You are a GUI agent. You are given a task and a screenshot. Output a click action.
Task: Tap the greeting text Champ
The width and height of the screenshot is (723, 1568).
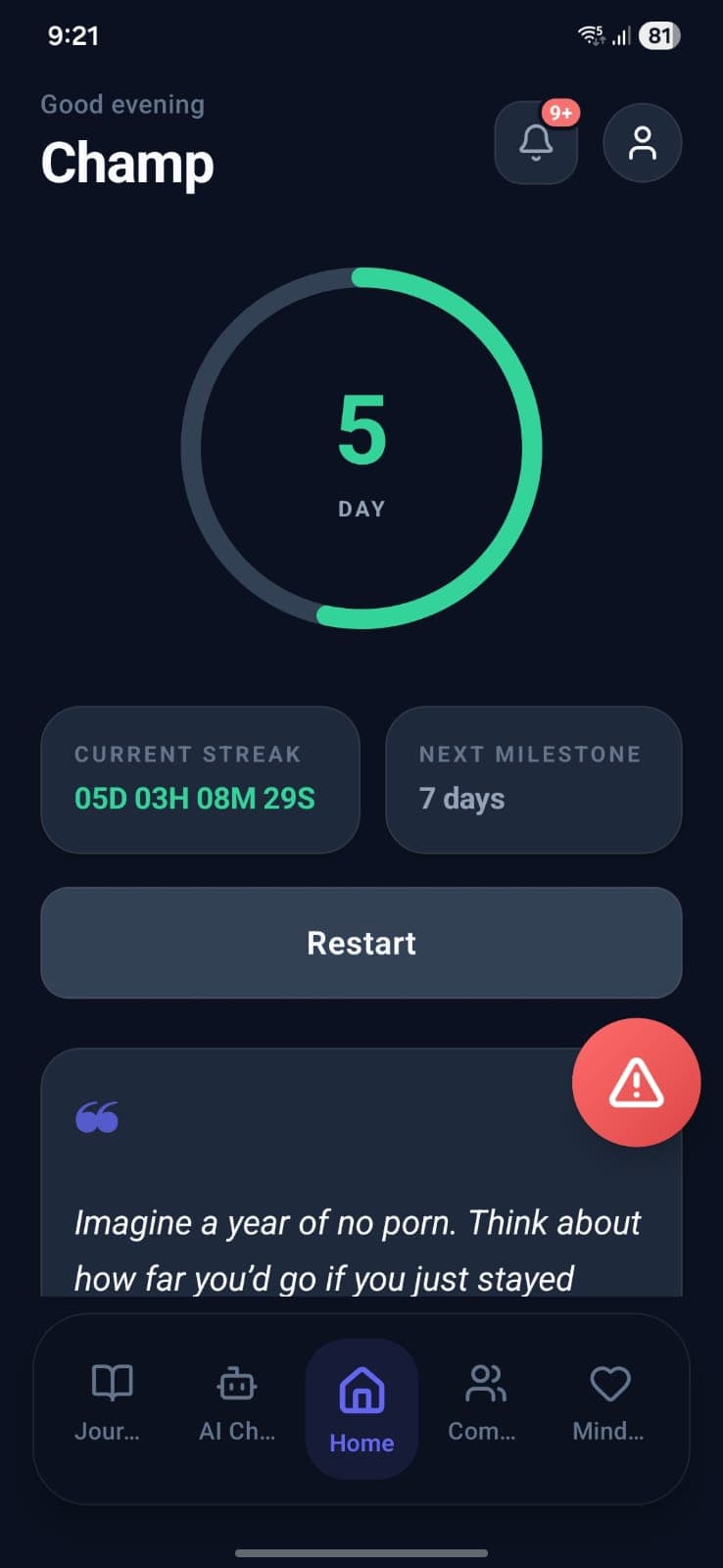coord(127,163)
